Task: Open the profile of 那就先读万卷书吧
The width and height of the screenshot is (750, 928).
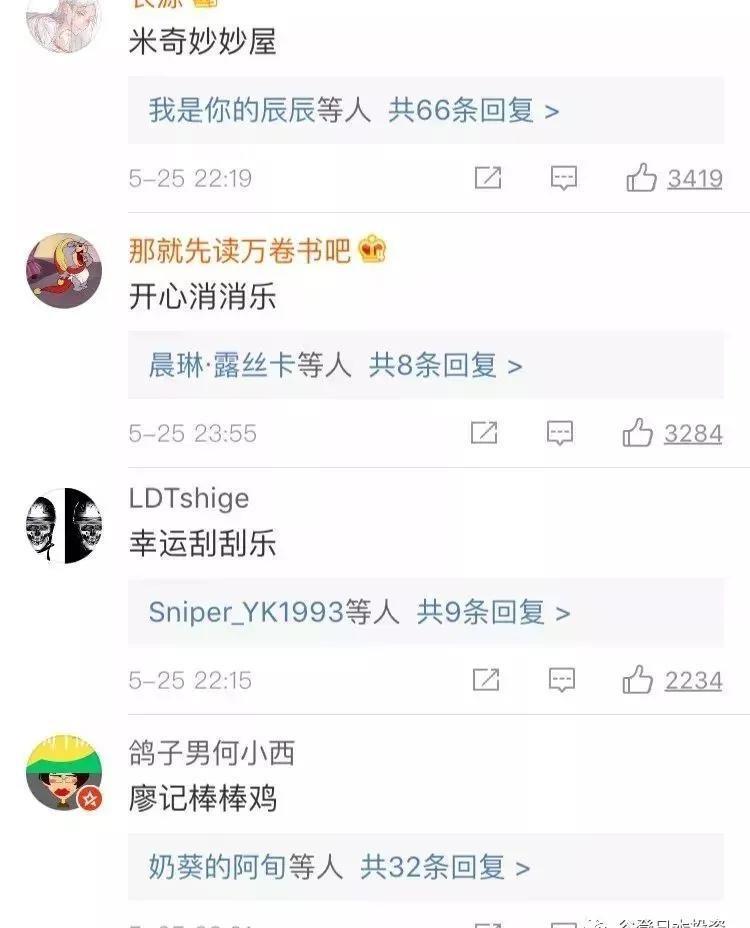Action: [240, 250]
